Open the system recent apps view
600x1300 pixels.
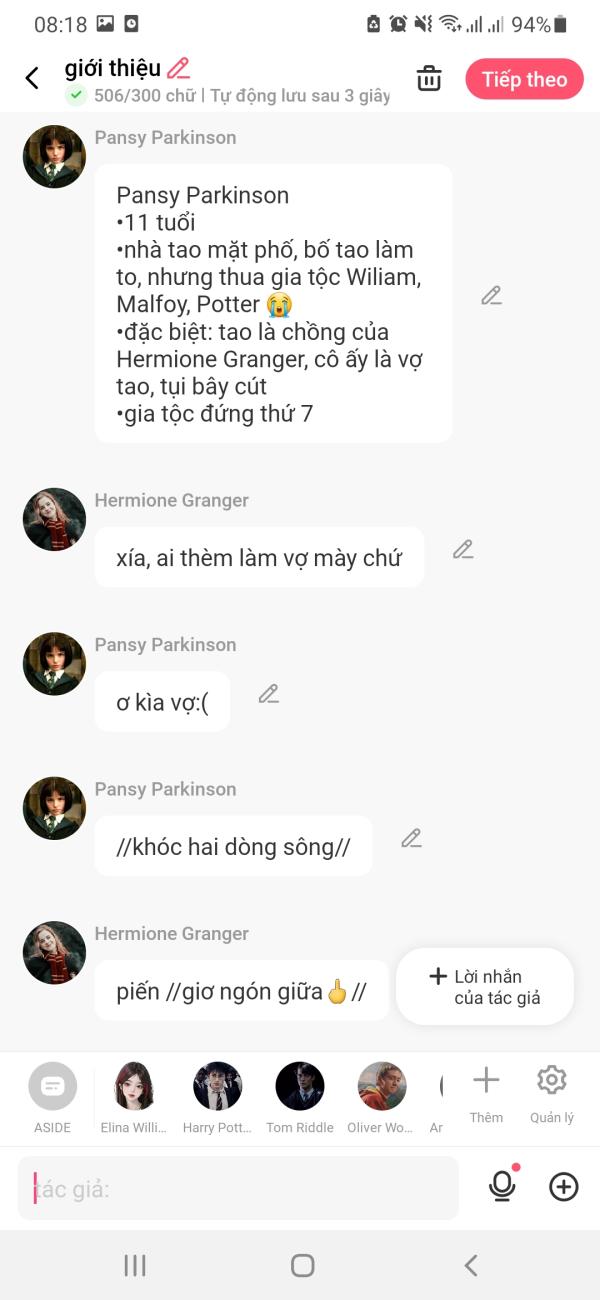pyautogui.click(x=135, y=1265)
